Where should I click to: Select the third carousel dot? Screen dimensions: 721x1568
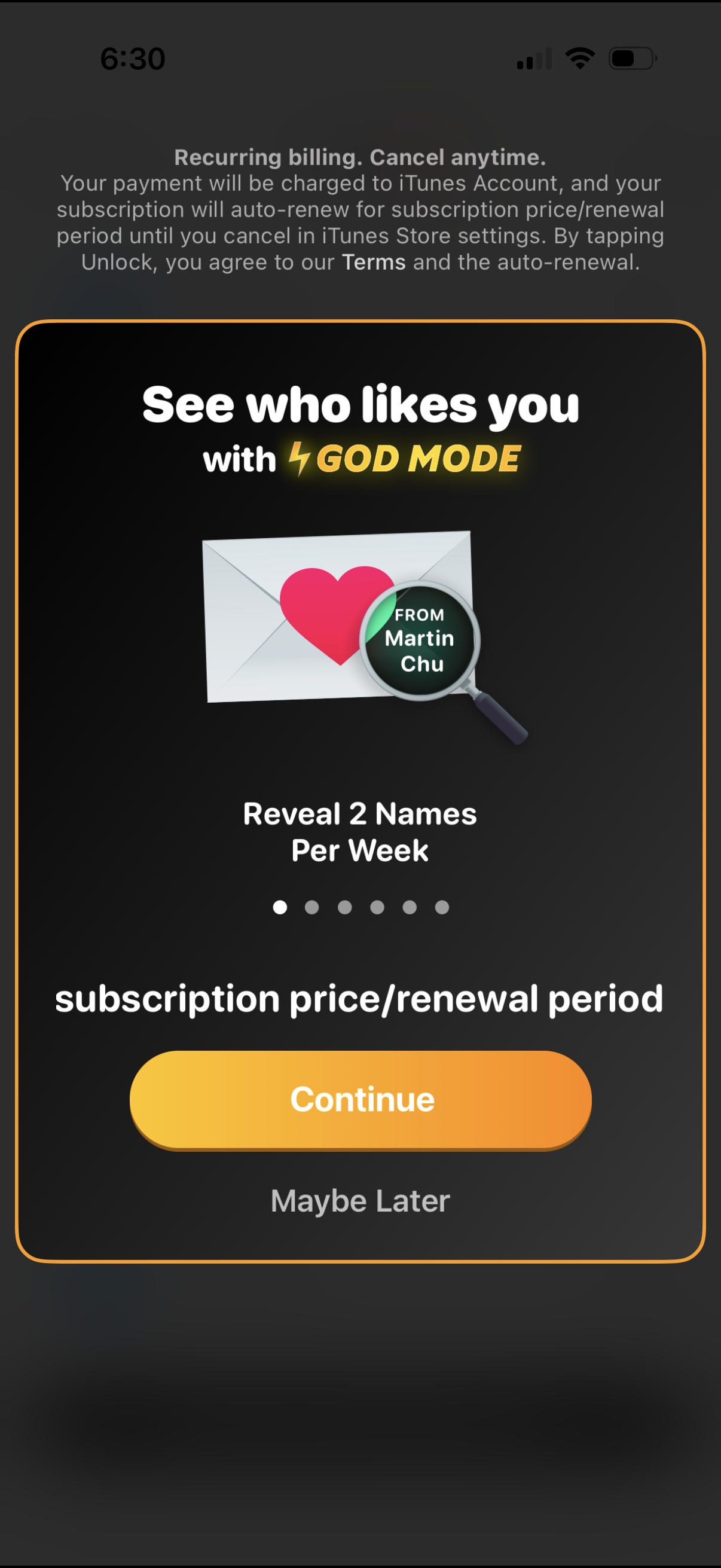point(345,907)
